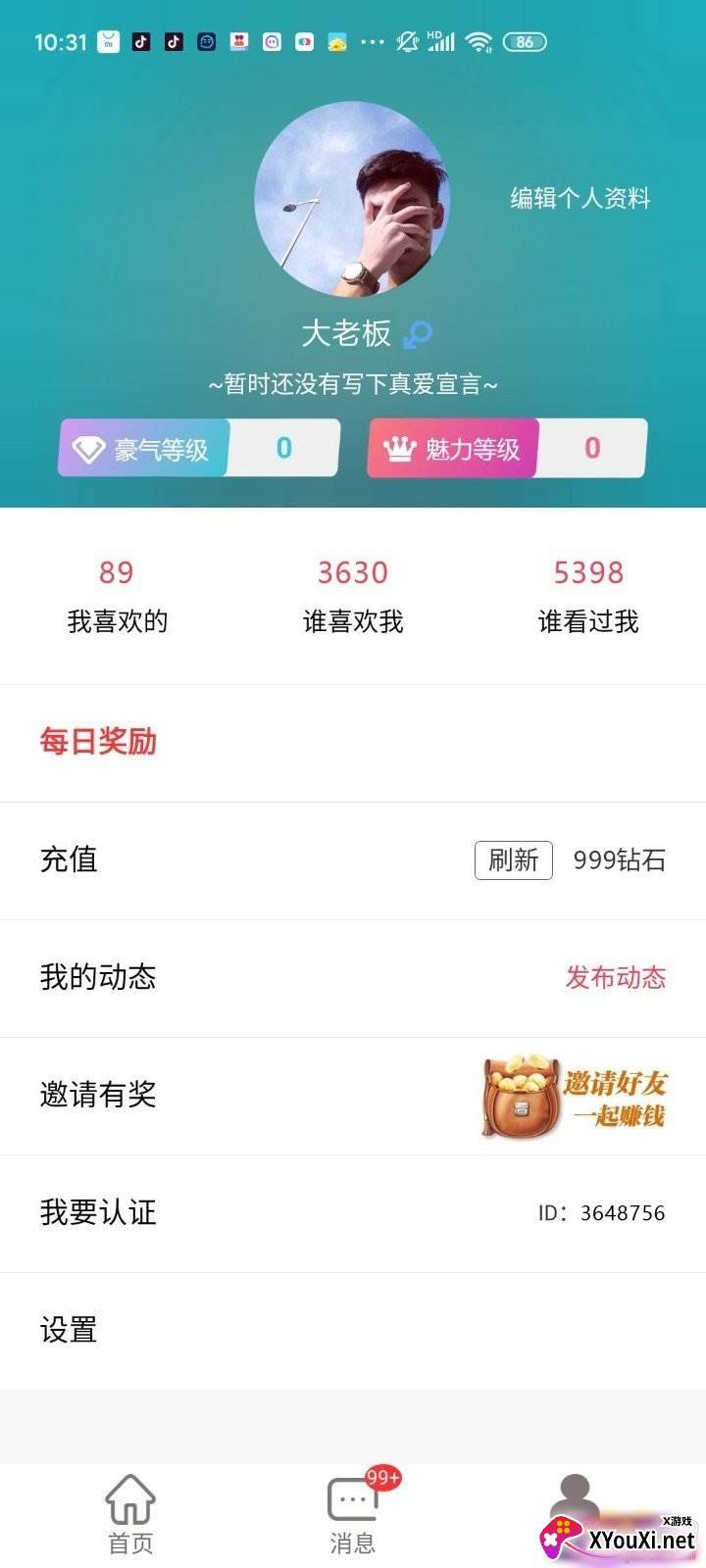View 谁看过我 visitors
The width and height of the screenshot is (706, 1568).
coord(588,596)
